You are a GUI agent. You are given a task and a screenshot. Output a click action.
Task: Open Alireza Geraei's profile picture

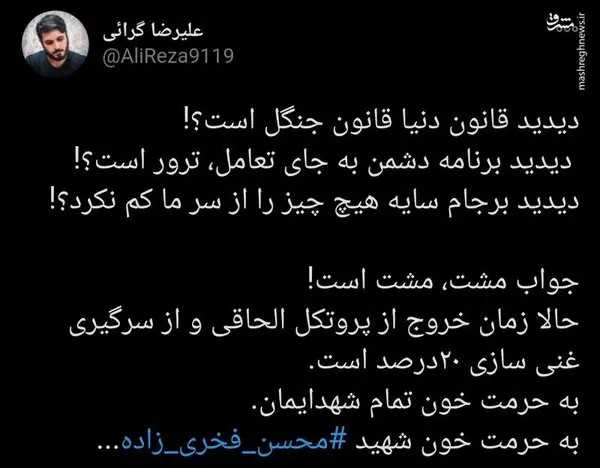pos(49,45)
